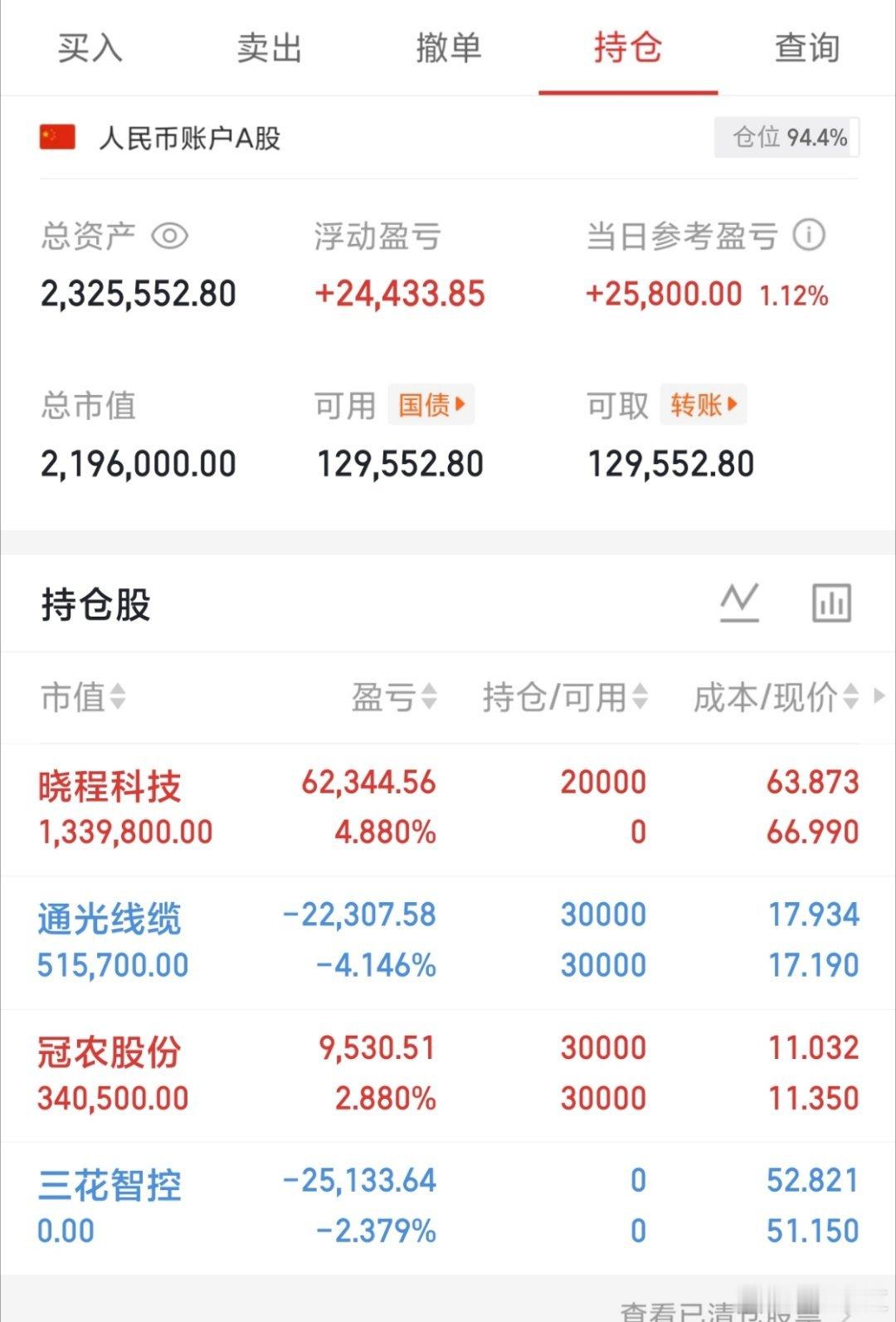896x1322 pixels.
Task: Toggle the eye icon to hide 总资产
Action: [x=171, y=237]
